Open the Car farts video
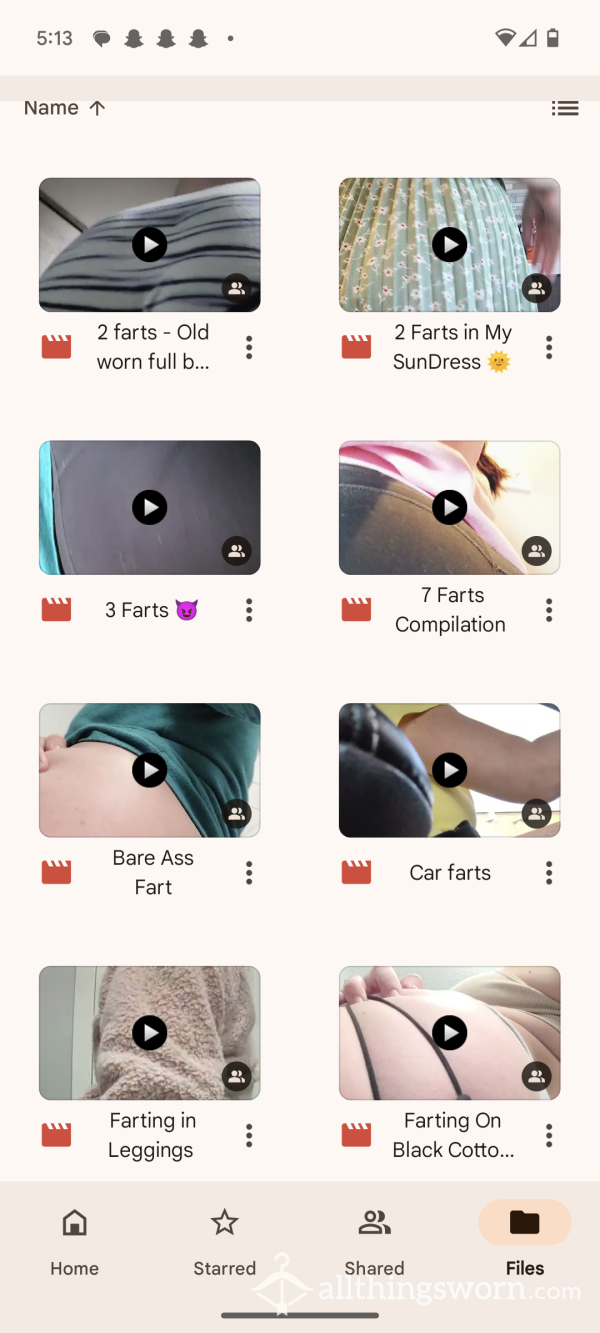 coord(450,770)
